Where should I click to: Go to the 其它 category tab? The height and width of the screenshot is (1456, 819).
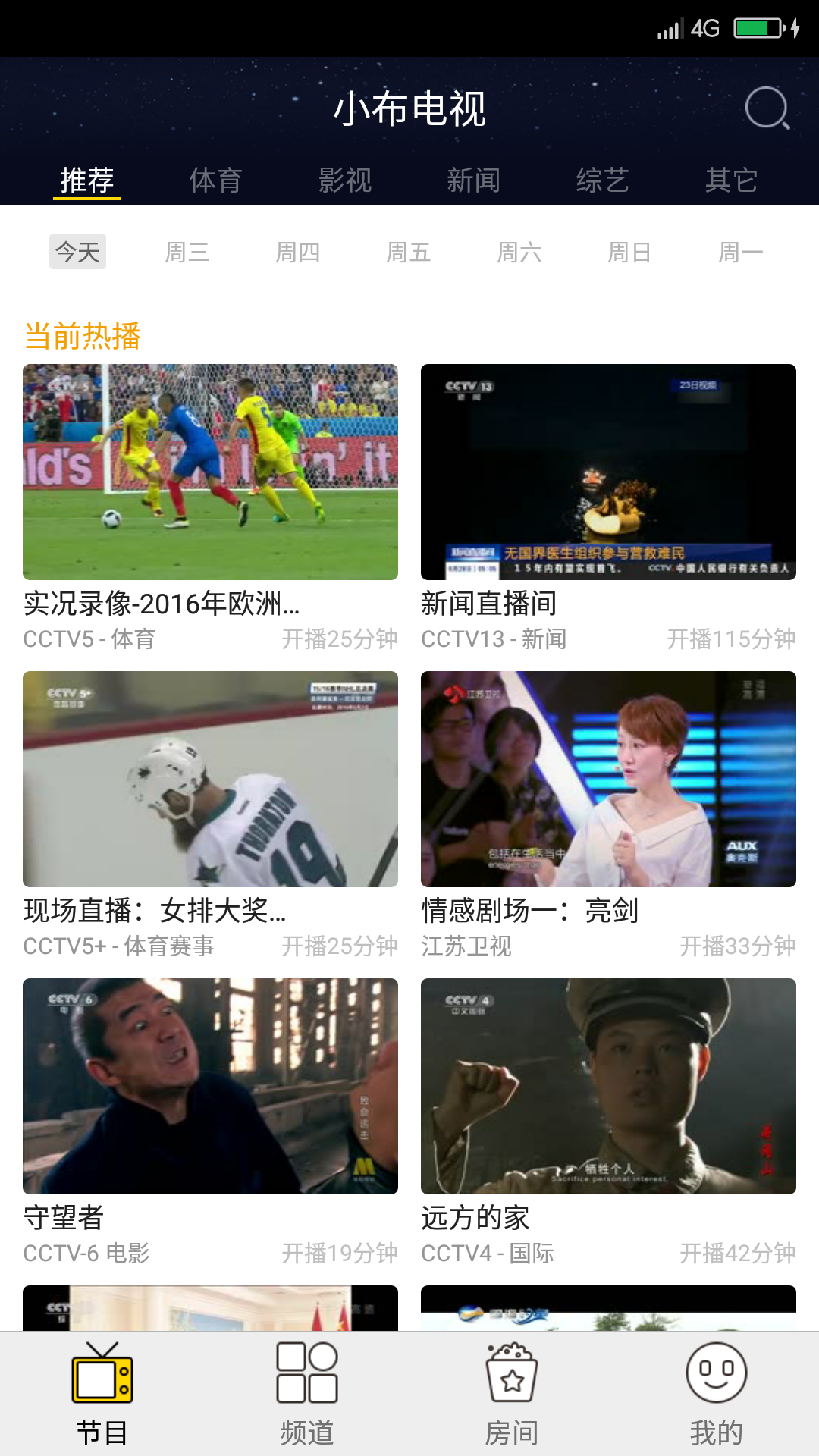(732, 180)
